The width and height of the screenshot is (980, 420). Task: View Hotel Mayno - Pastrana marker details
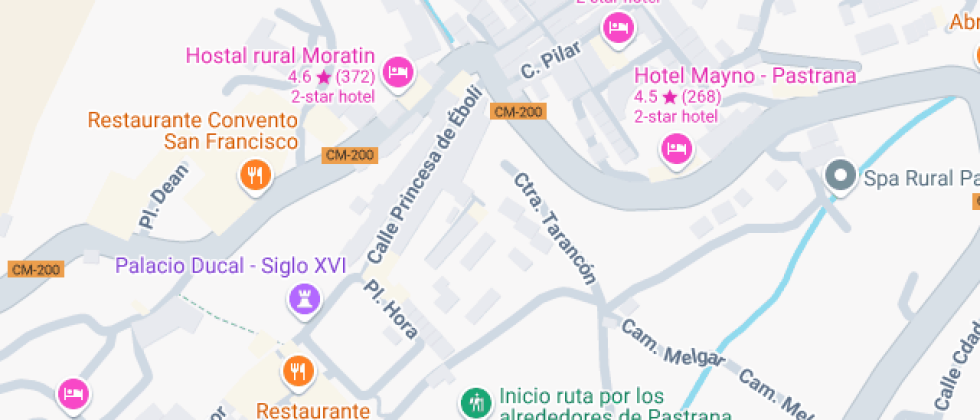point(677,150)
